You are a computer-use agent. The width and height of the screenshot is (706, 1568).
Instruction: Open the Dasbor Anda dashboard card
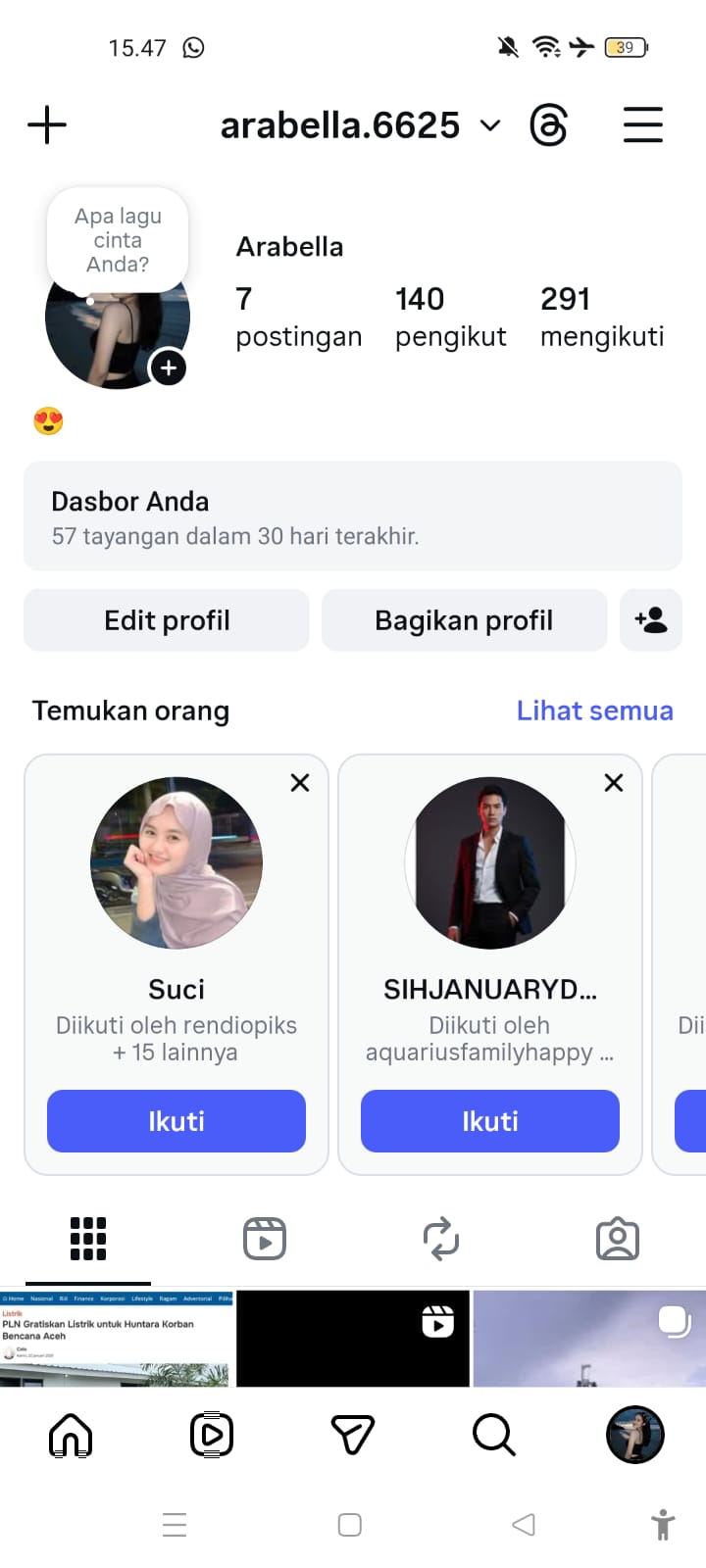click(x=353, y=516)
